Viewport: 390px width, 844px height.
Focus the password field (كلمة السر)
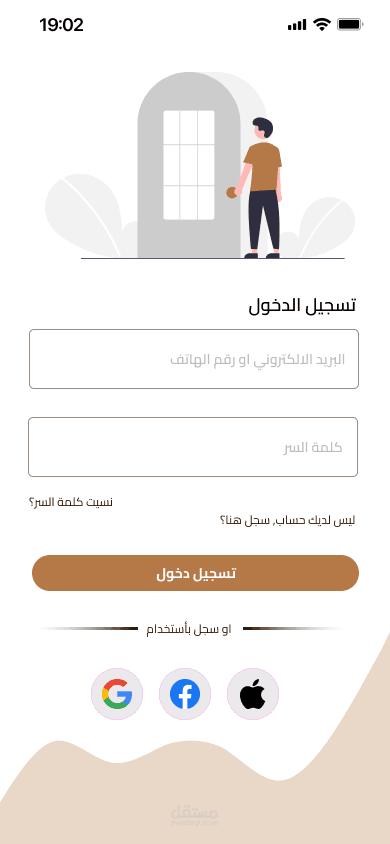coord(193,447)
